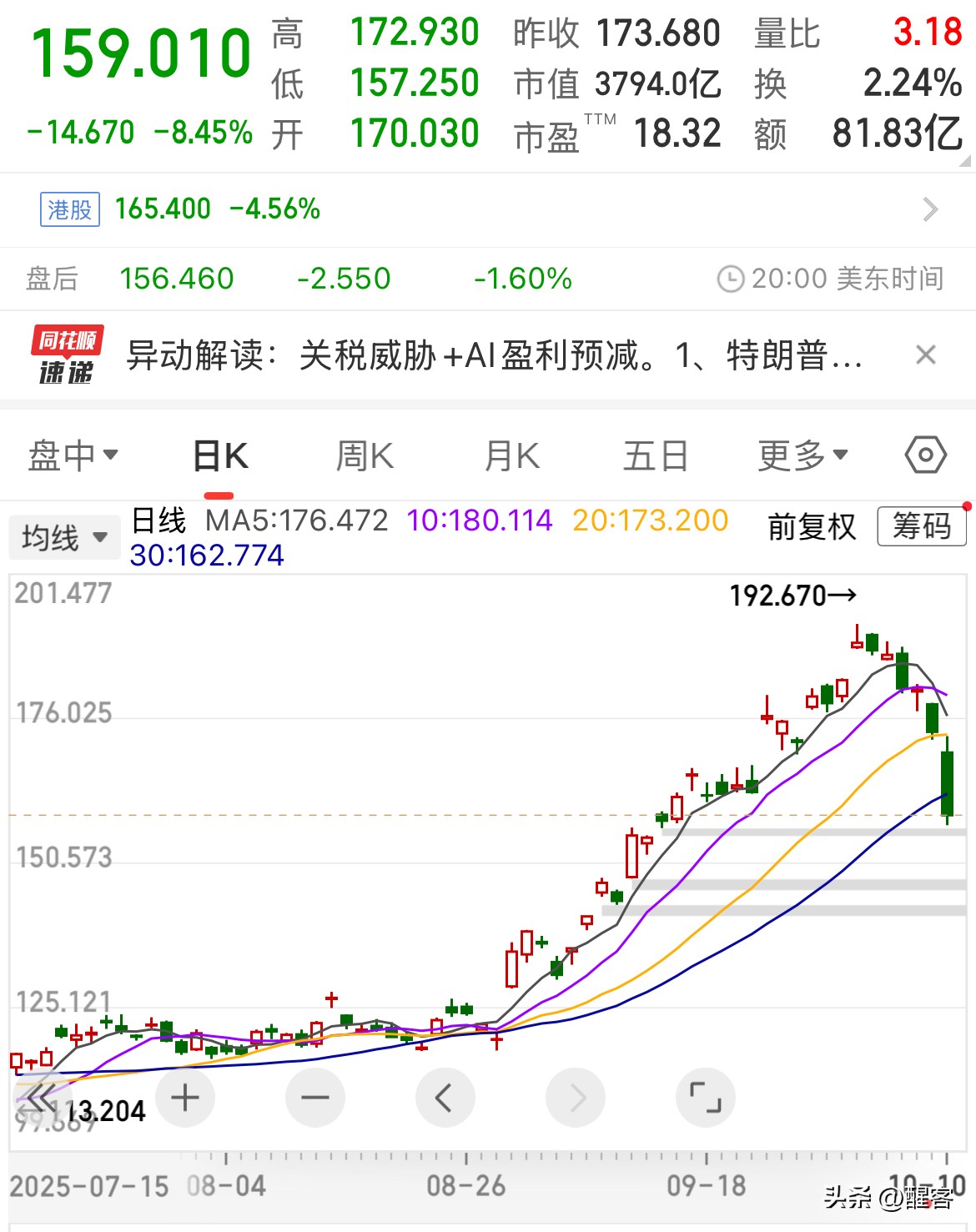Enable the 筹码 distribution overlay
The image size is (976, 1232).
pos(920,526)
